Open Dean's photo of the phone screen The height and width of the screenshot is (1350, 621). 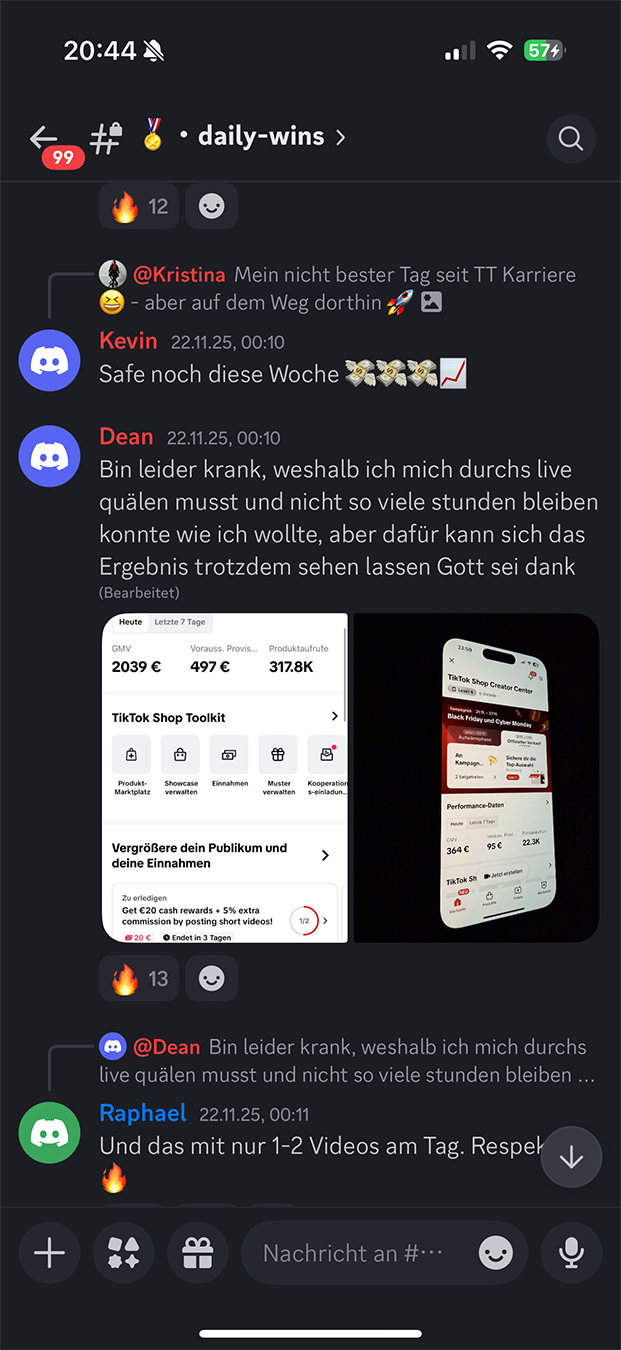tap(476, 778)
